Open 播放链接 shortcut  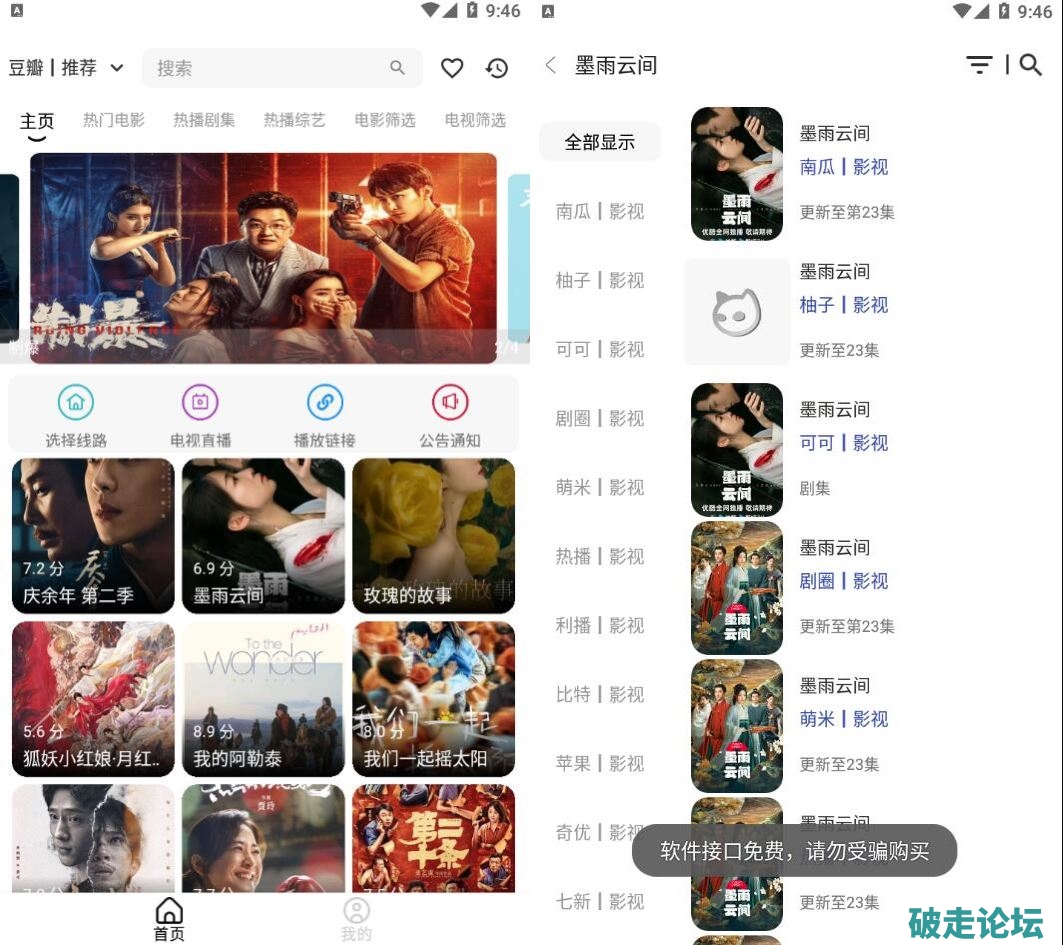pos(325,416)
